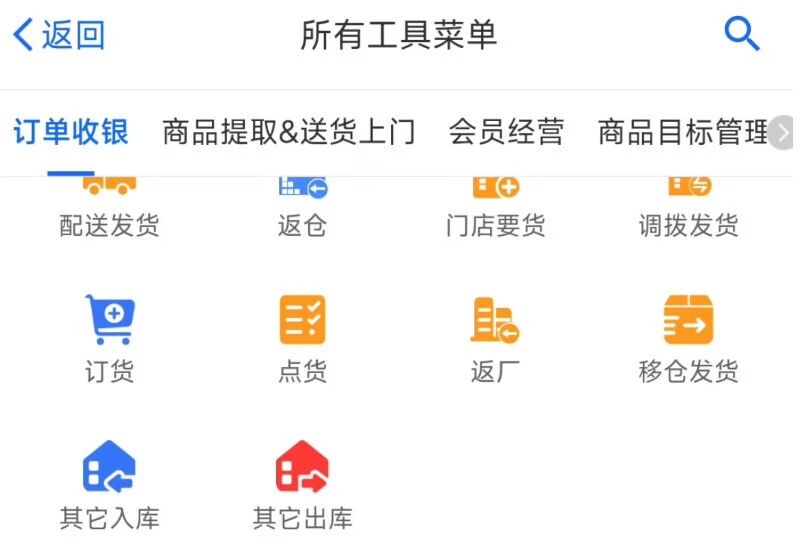This screenshot has width=801, height=558.
Task: Launch the 门店要货 tool
Action: (x=495, y=208)
